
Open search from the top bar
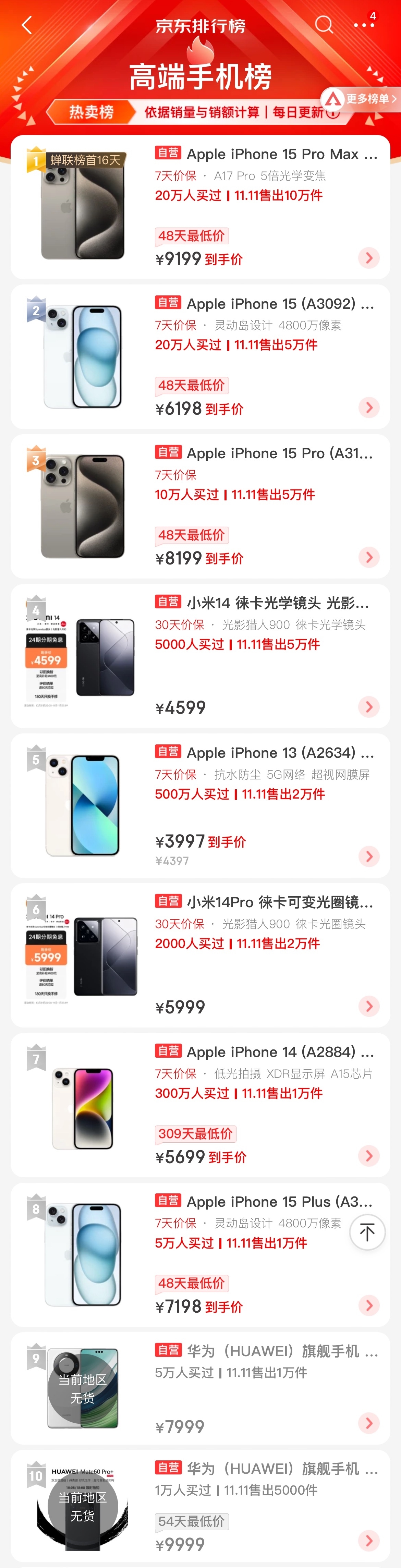[x=324, y=25]
